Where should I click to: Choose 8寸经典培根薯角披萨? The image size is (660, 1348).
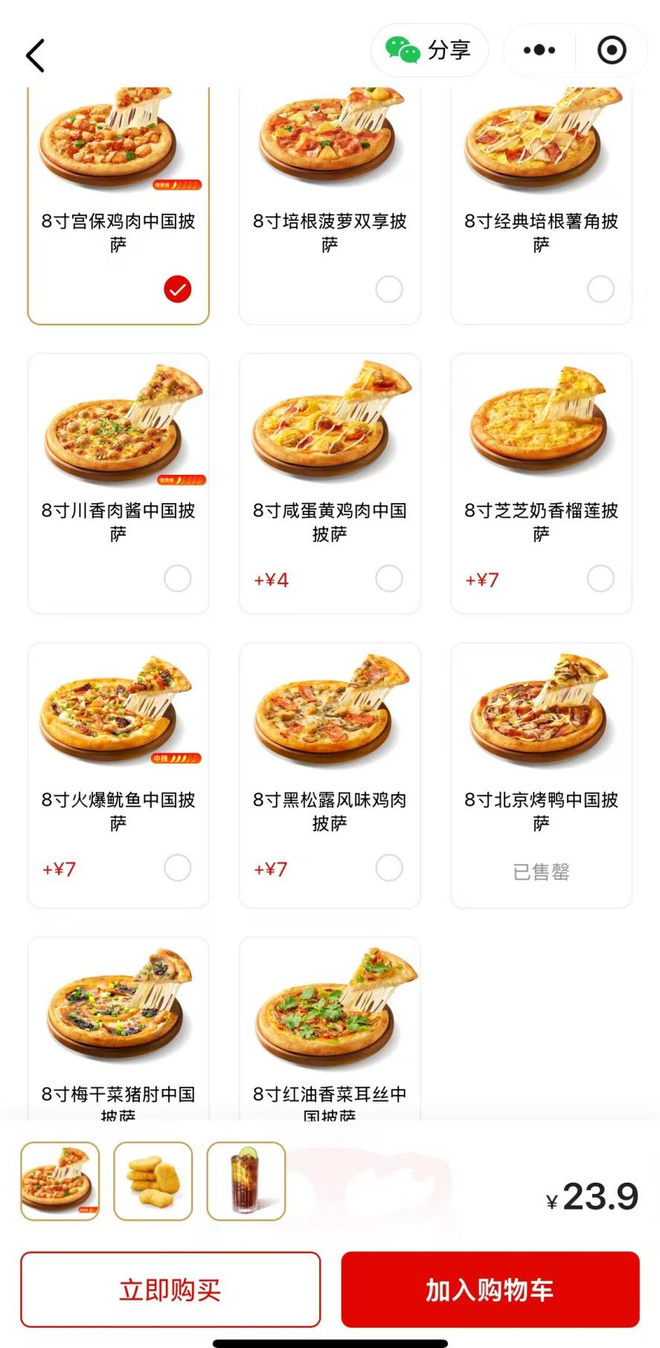(x=600, y=289)
